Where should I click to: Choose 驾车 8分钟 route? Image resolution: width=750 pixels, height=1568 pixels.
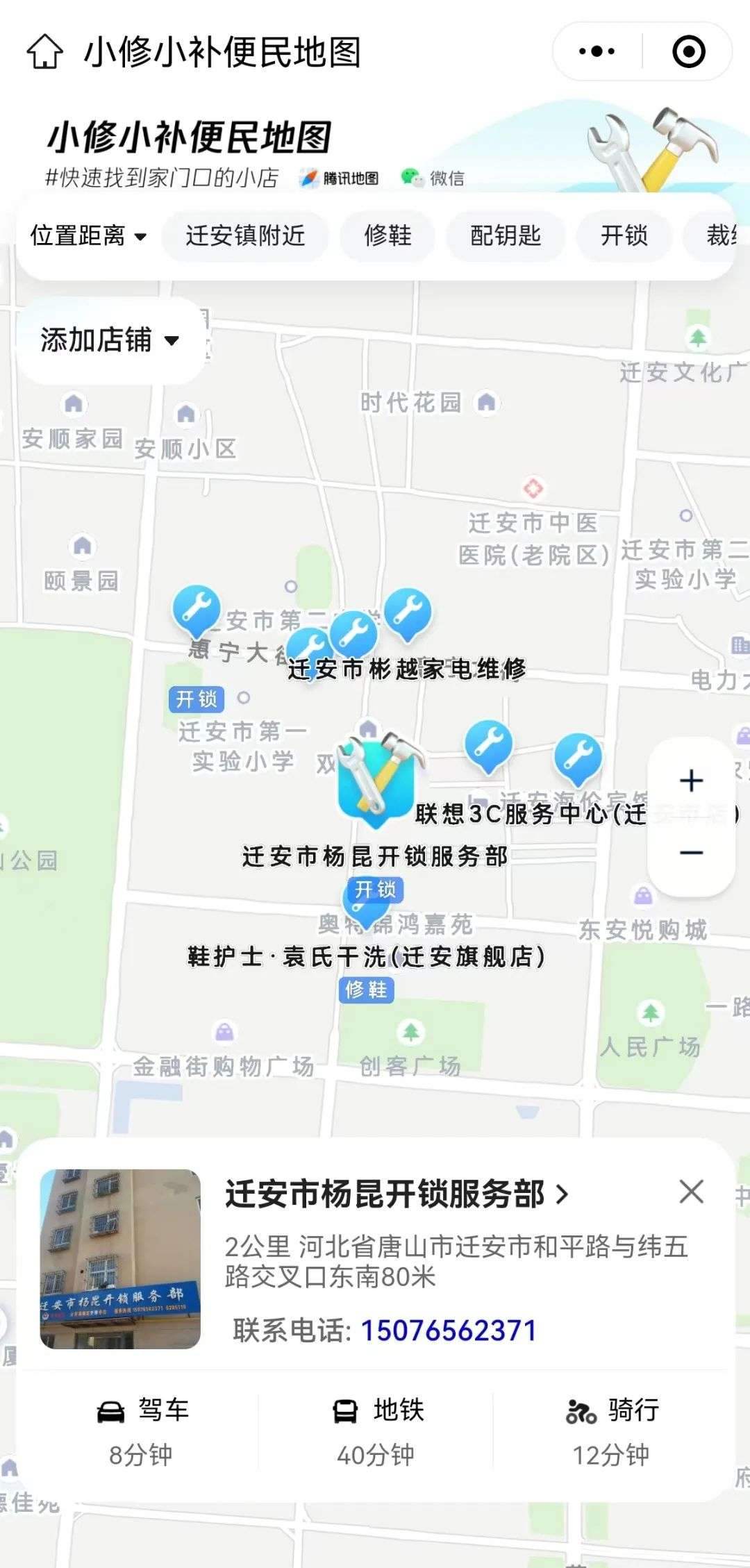tap(142, 1432)
